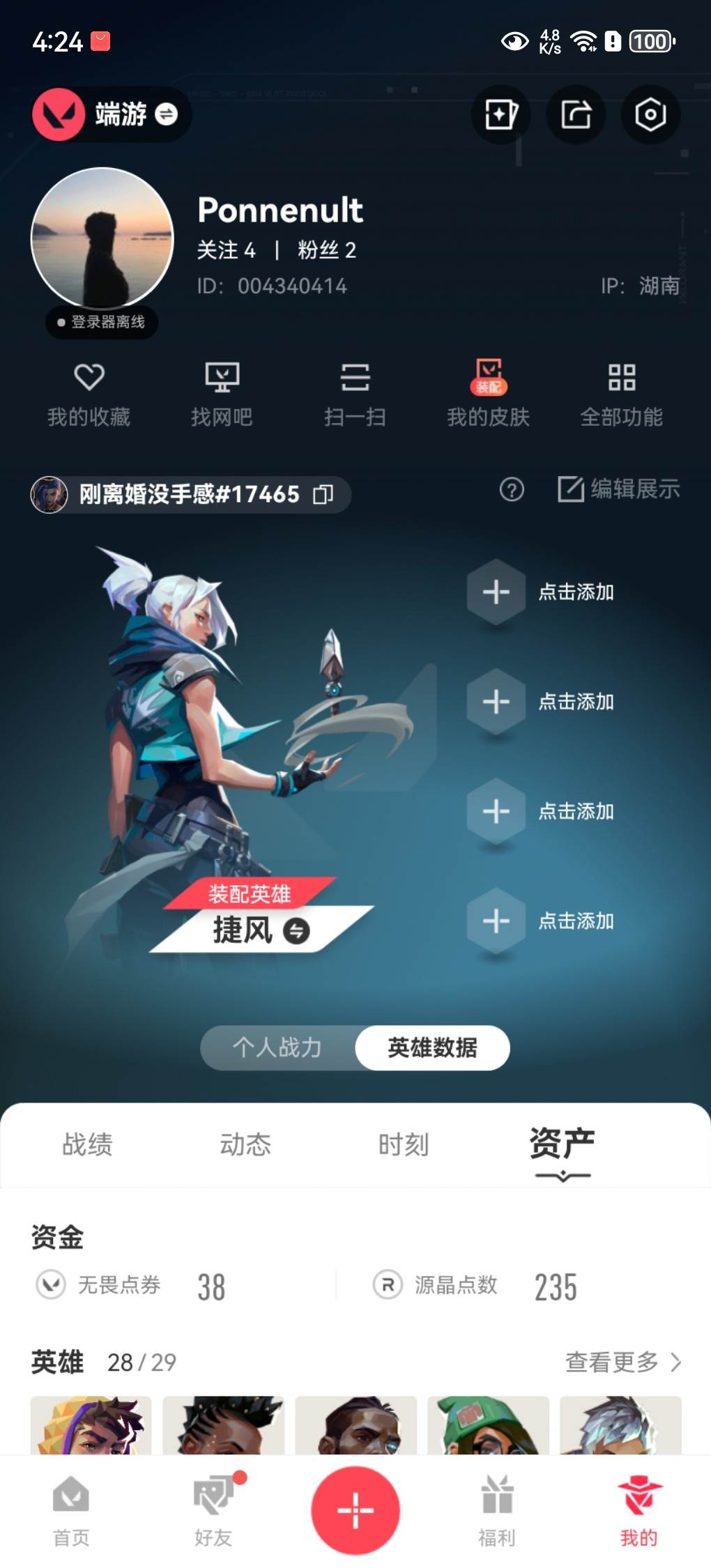The image size is (711, 1568).
Task: Switch displayed data to 个人战力
Action: [275, 1047]
